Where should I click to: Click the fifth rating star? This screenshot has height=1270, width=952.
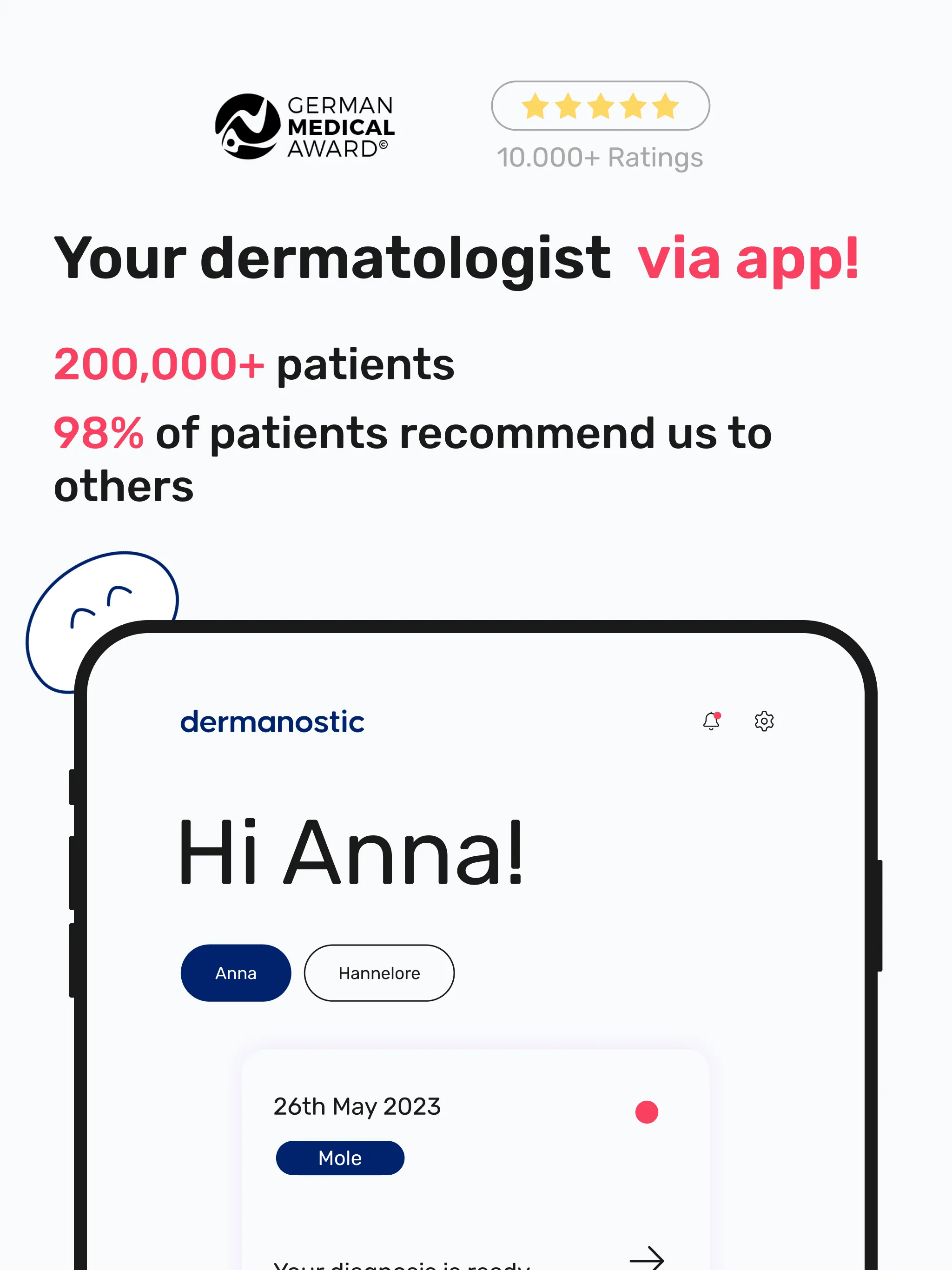pos(665,106)
